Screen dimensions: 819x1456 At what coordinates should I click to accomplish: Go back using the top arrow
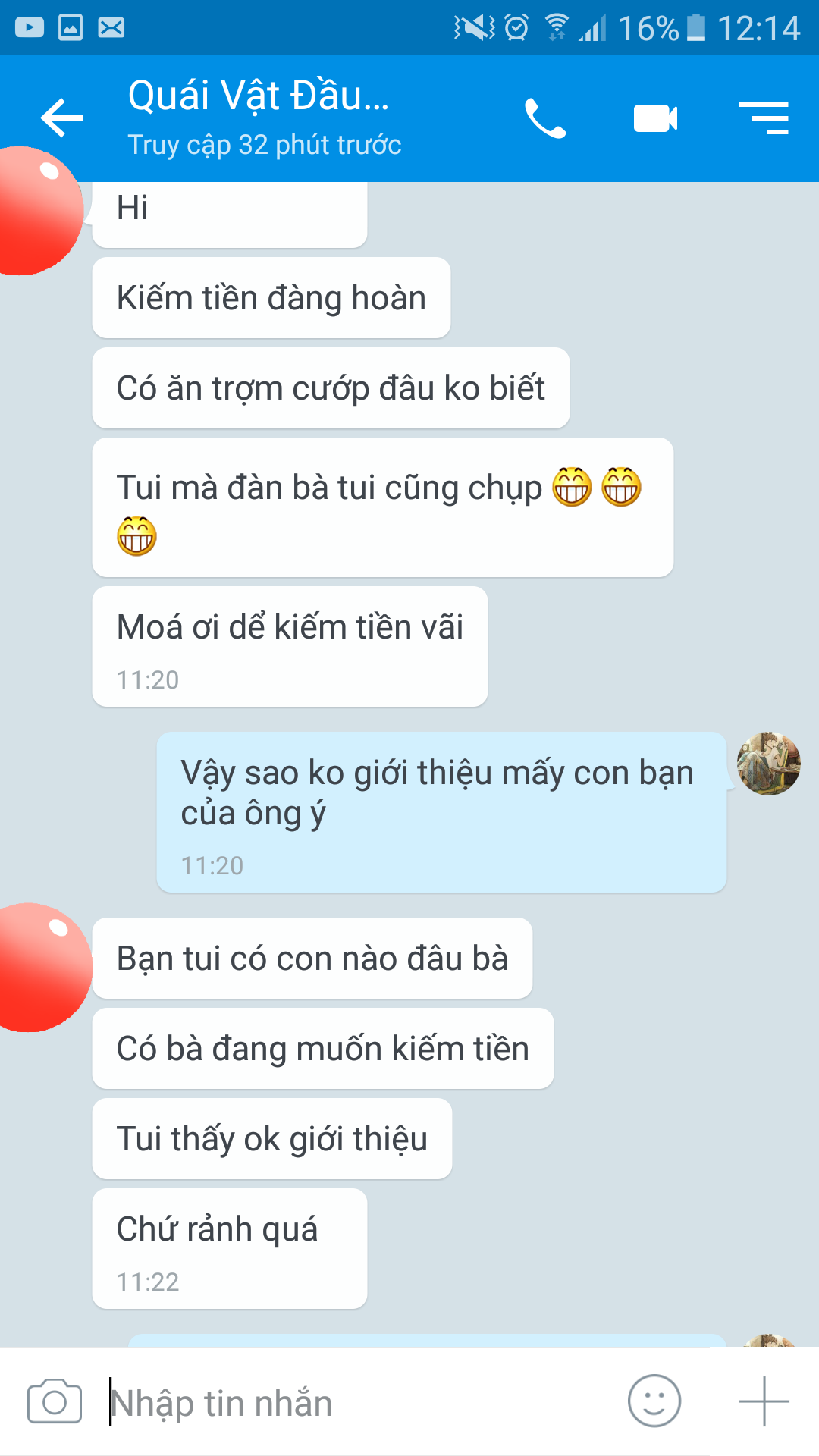tap(62, 118)
